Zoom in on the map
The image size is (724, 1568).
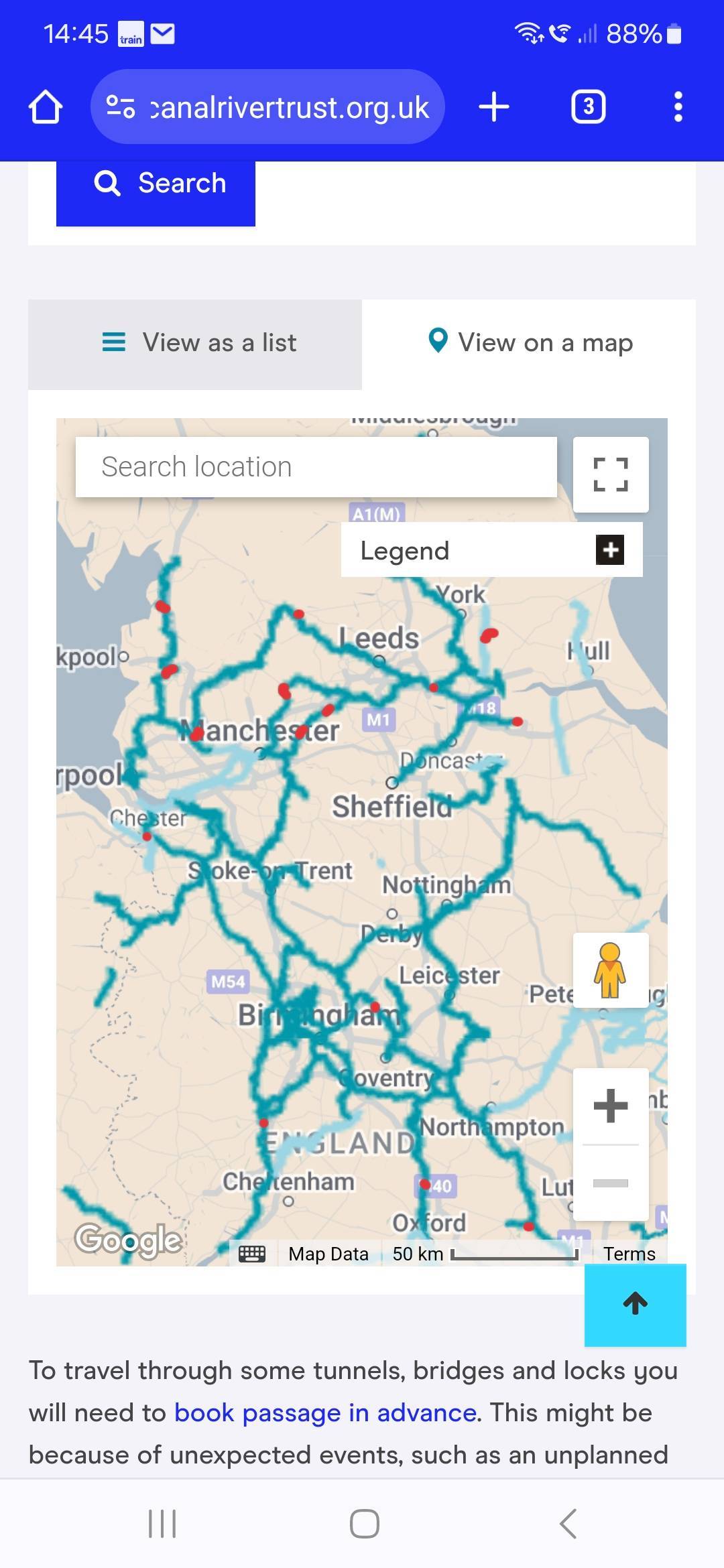pyautogui.click(x=611, y=1106)
